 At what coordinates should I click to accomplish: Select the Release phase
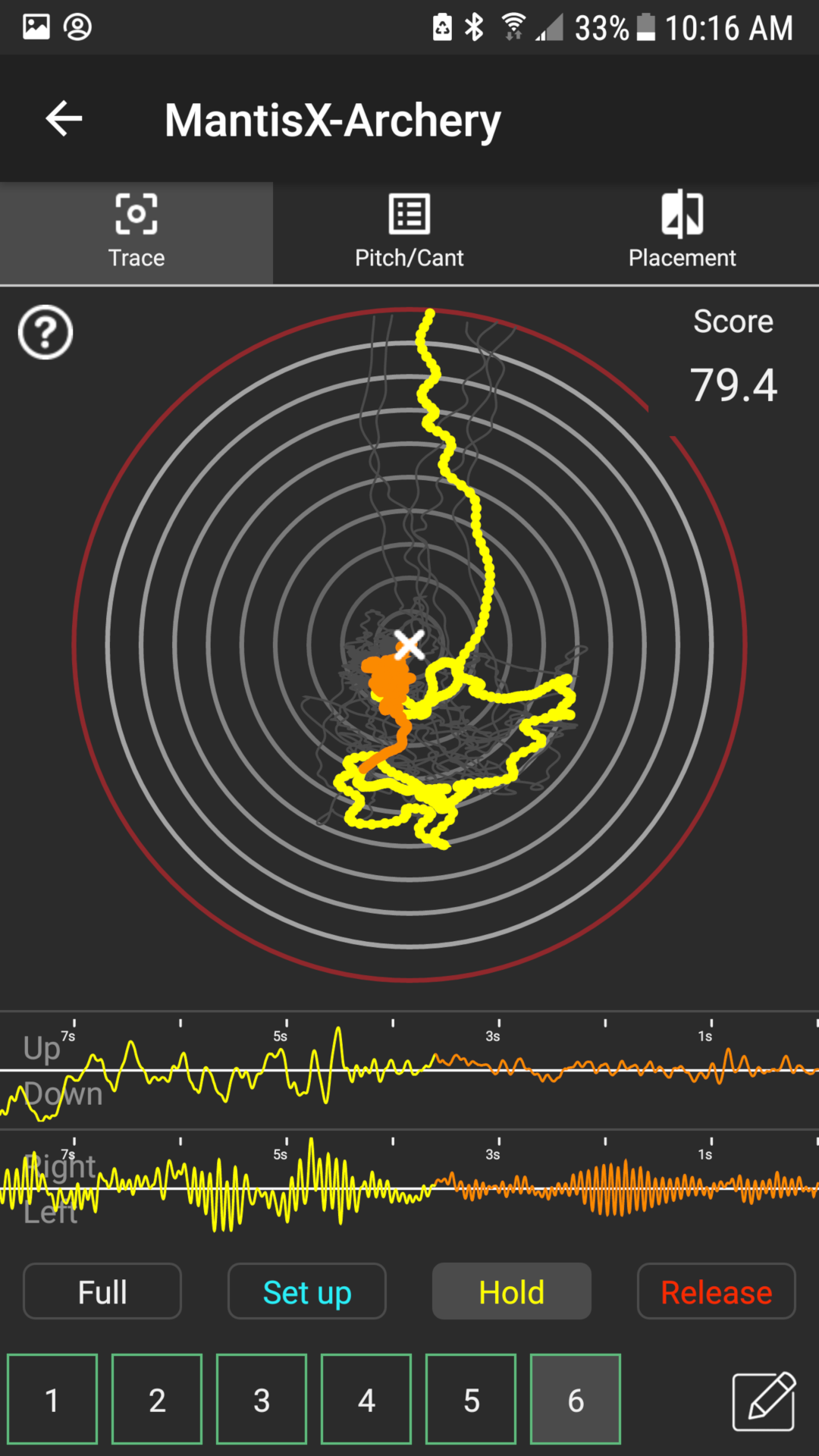tap(717, 1291)
